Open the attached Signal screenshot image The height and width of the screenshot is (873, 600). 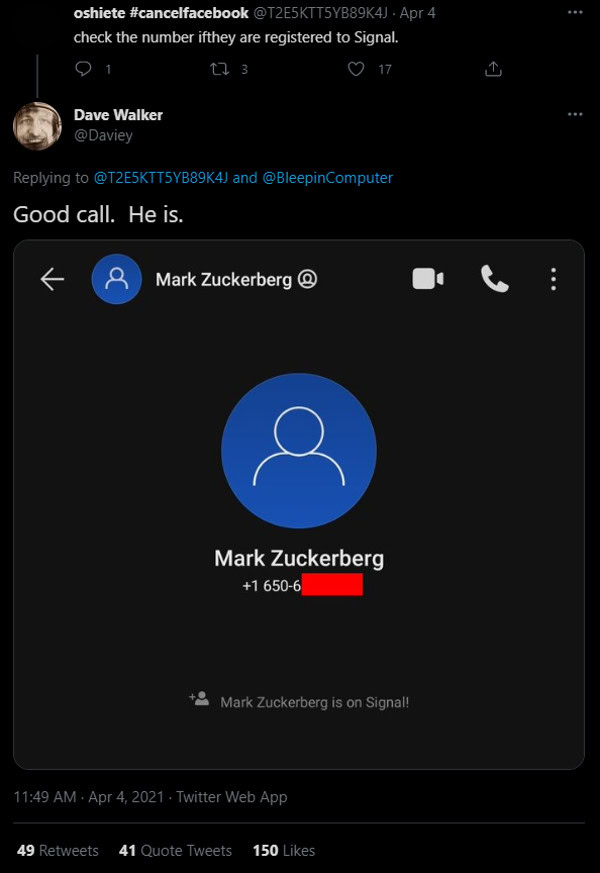coord(298,504)
